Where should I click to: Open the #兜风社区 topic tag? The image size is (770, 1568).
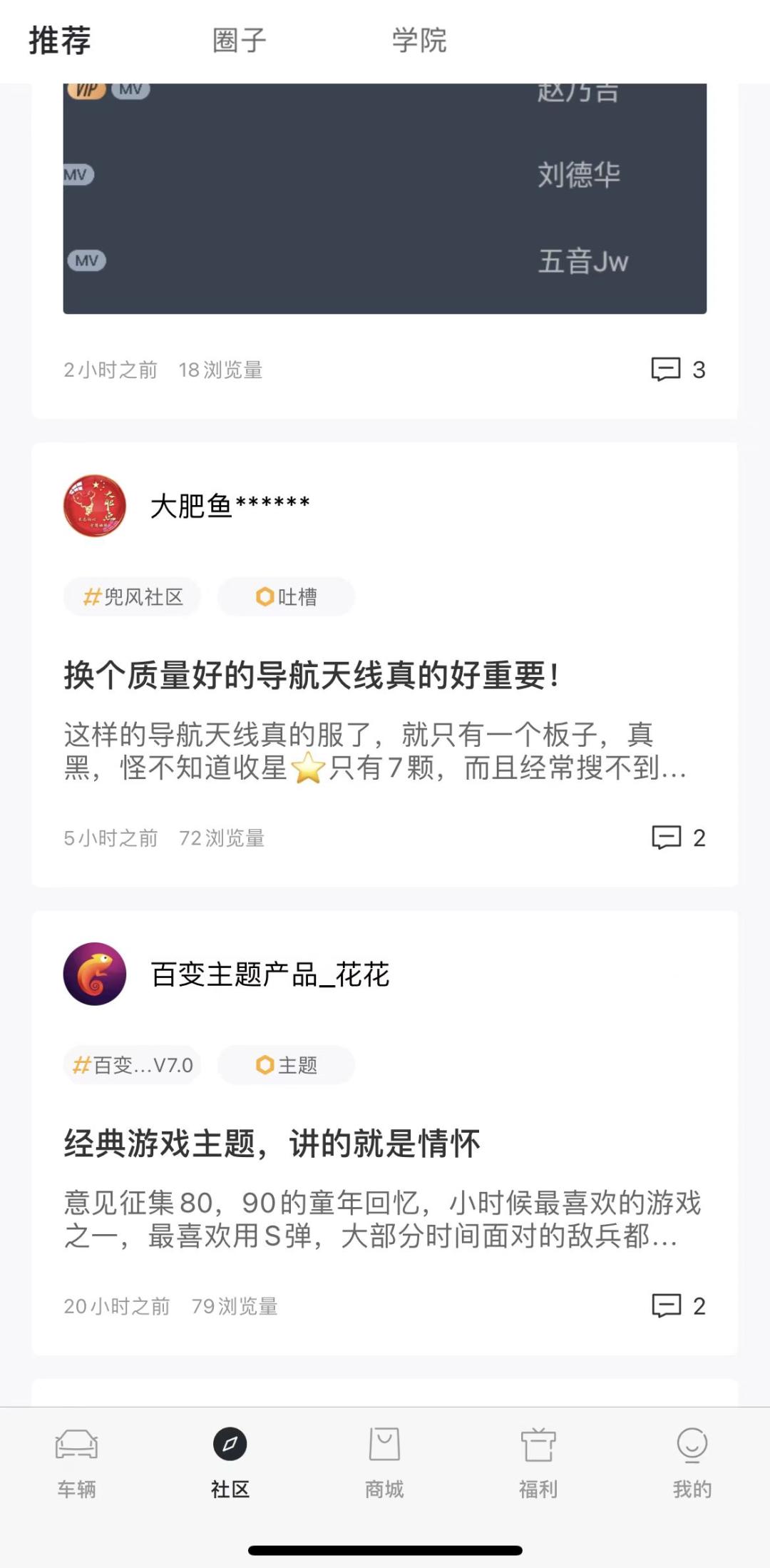point(132,598)
